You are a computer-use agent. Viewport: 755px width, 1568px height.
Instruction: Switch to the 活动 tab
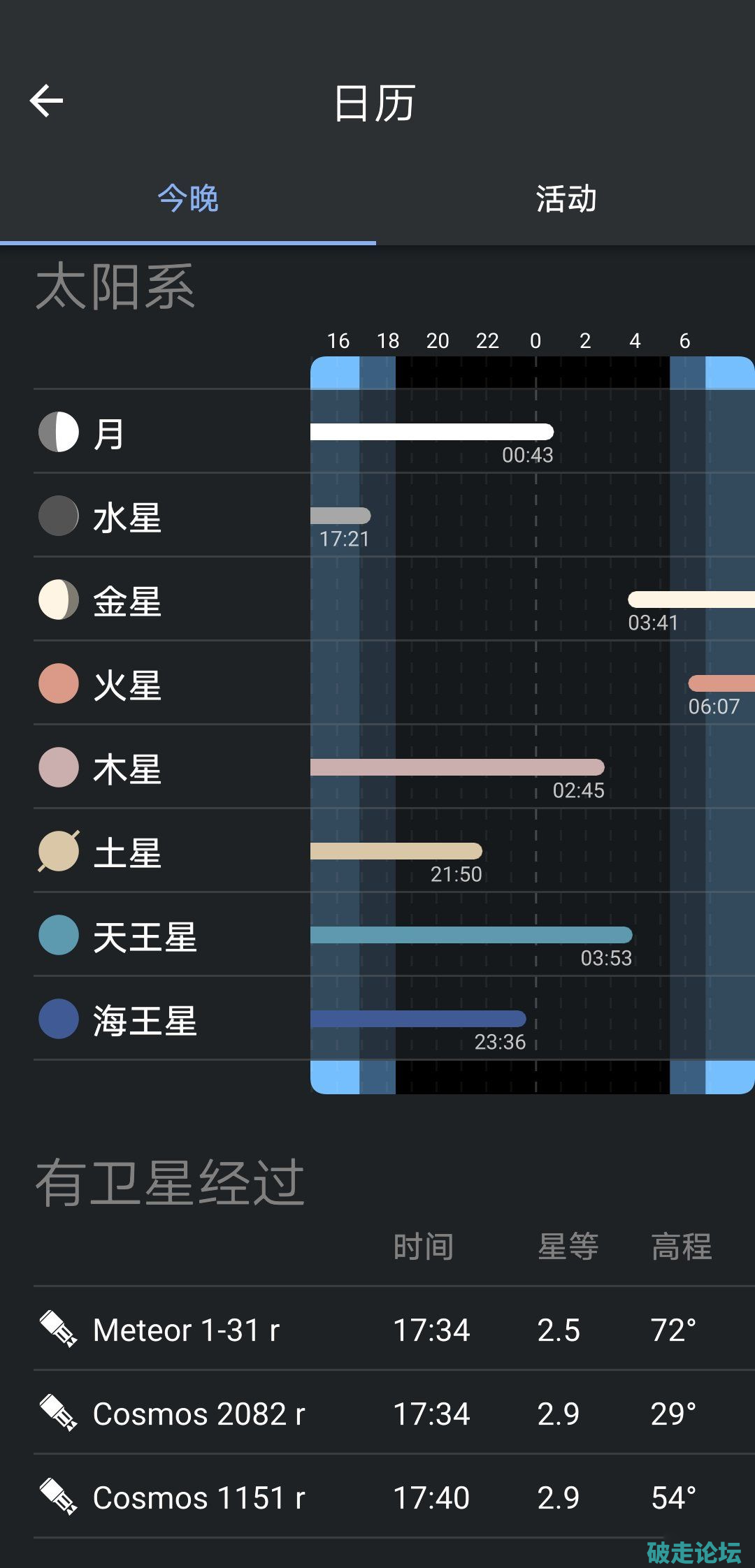(x=566, y=199)
